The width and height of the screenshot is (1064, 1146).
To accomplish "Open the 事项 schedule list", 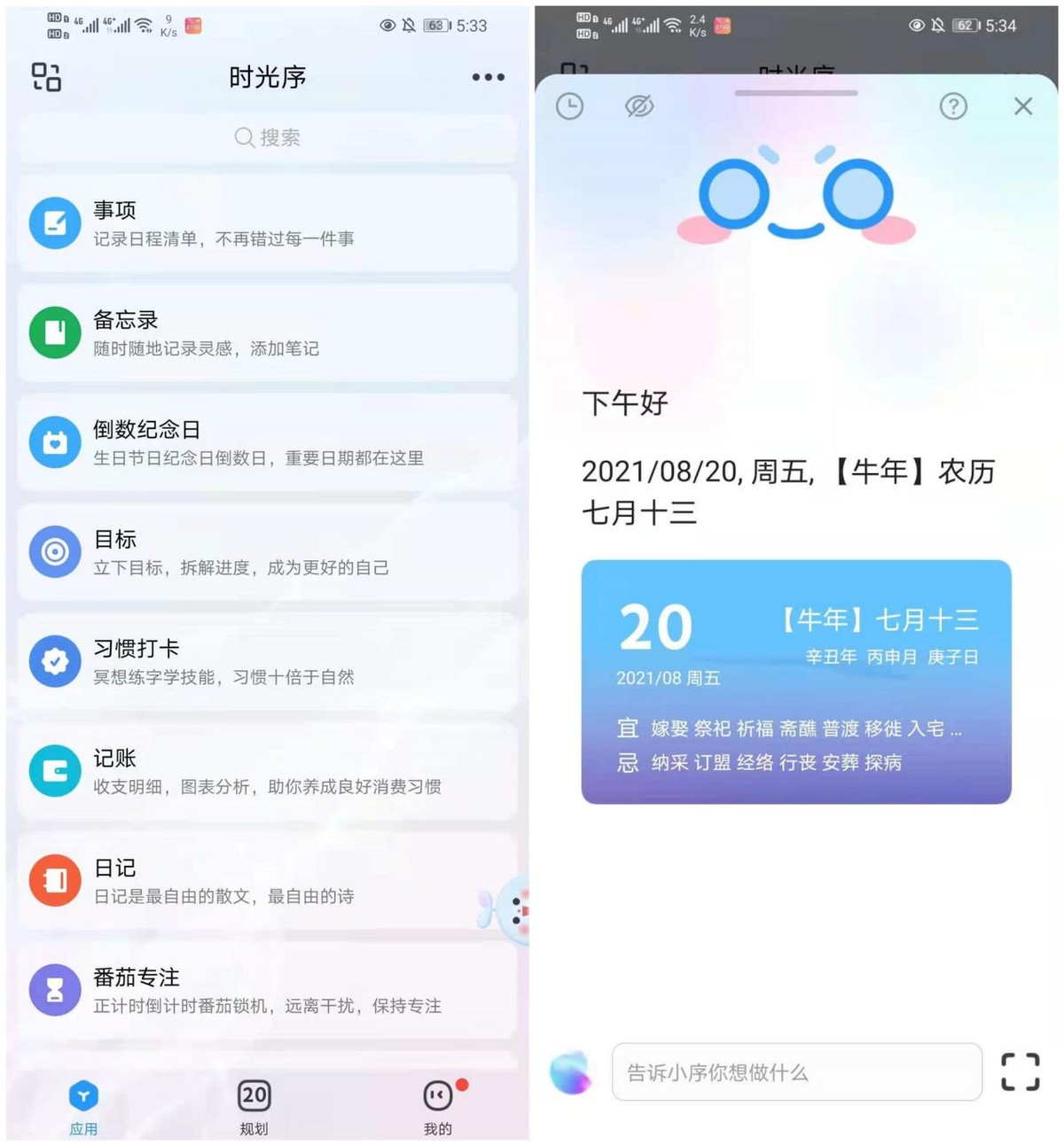I will tap(266, 223).
